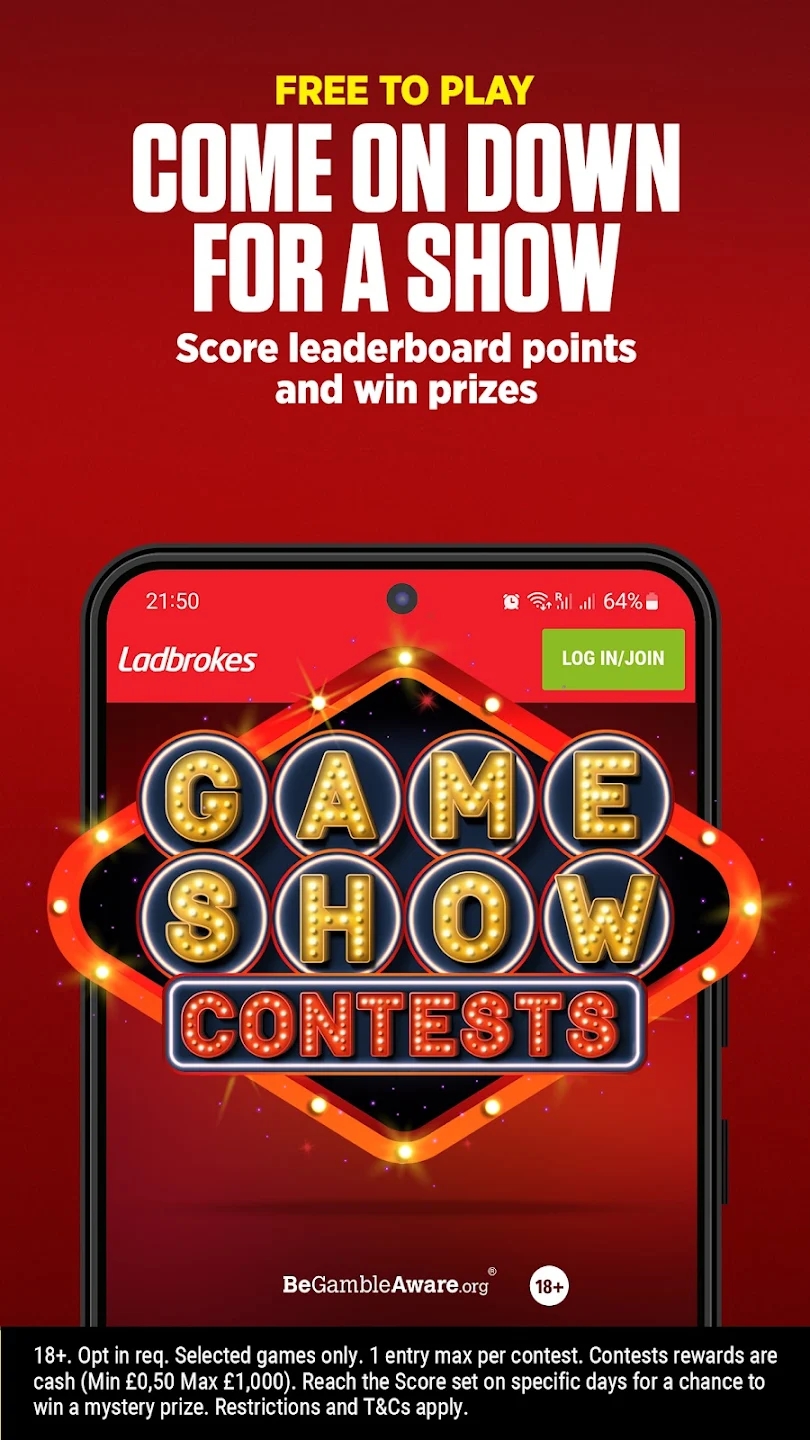
Task: Tap the second signal strength indicator icon
Action: (588, 601)
